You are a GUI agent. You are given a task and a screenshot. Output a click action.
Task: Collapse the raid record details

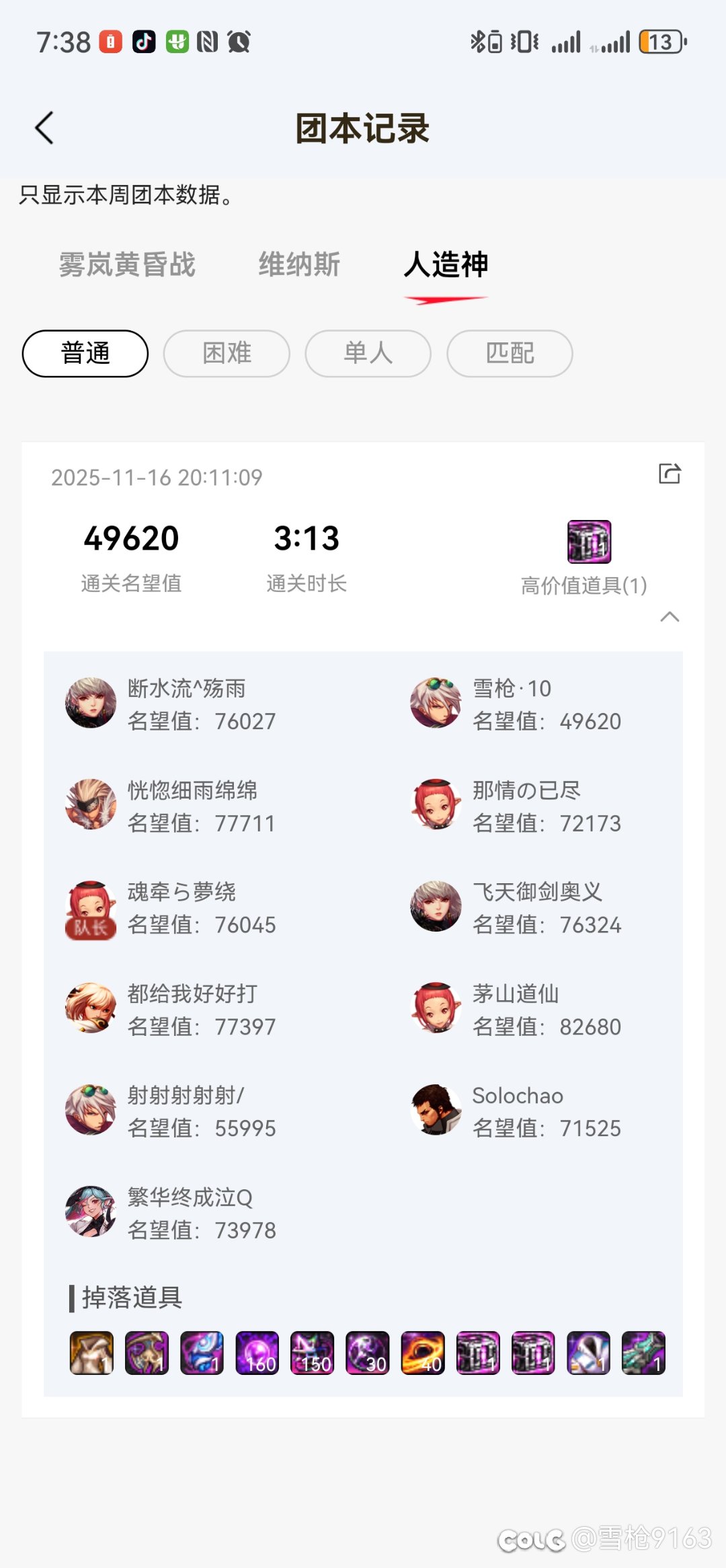pos(670,617)
